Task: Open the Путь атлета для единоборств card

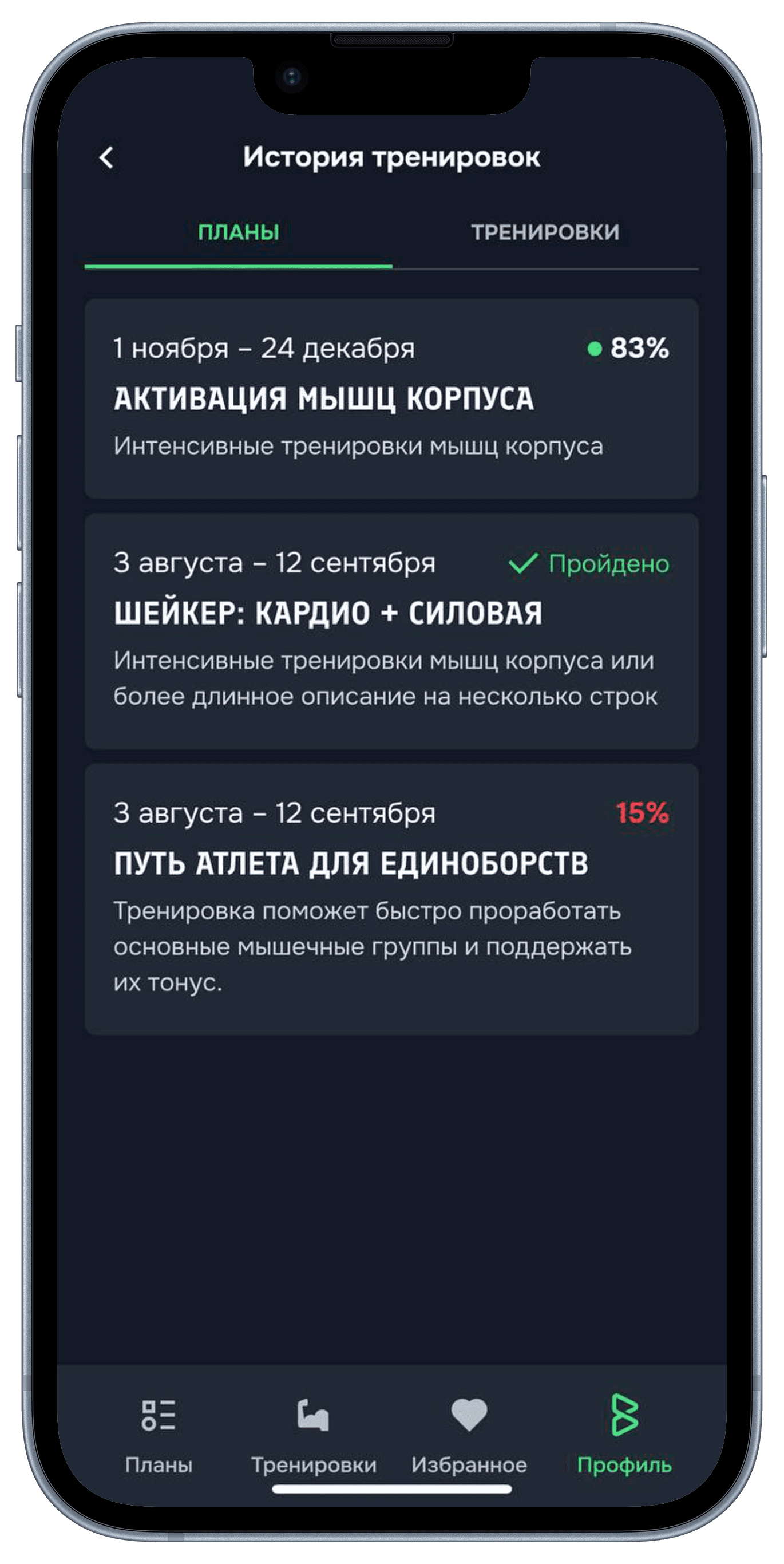Action: 391,900
